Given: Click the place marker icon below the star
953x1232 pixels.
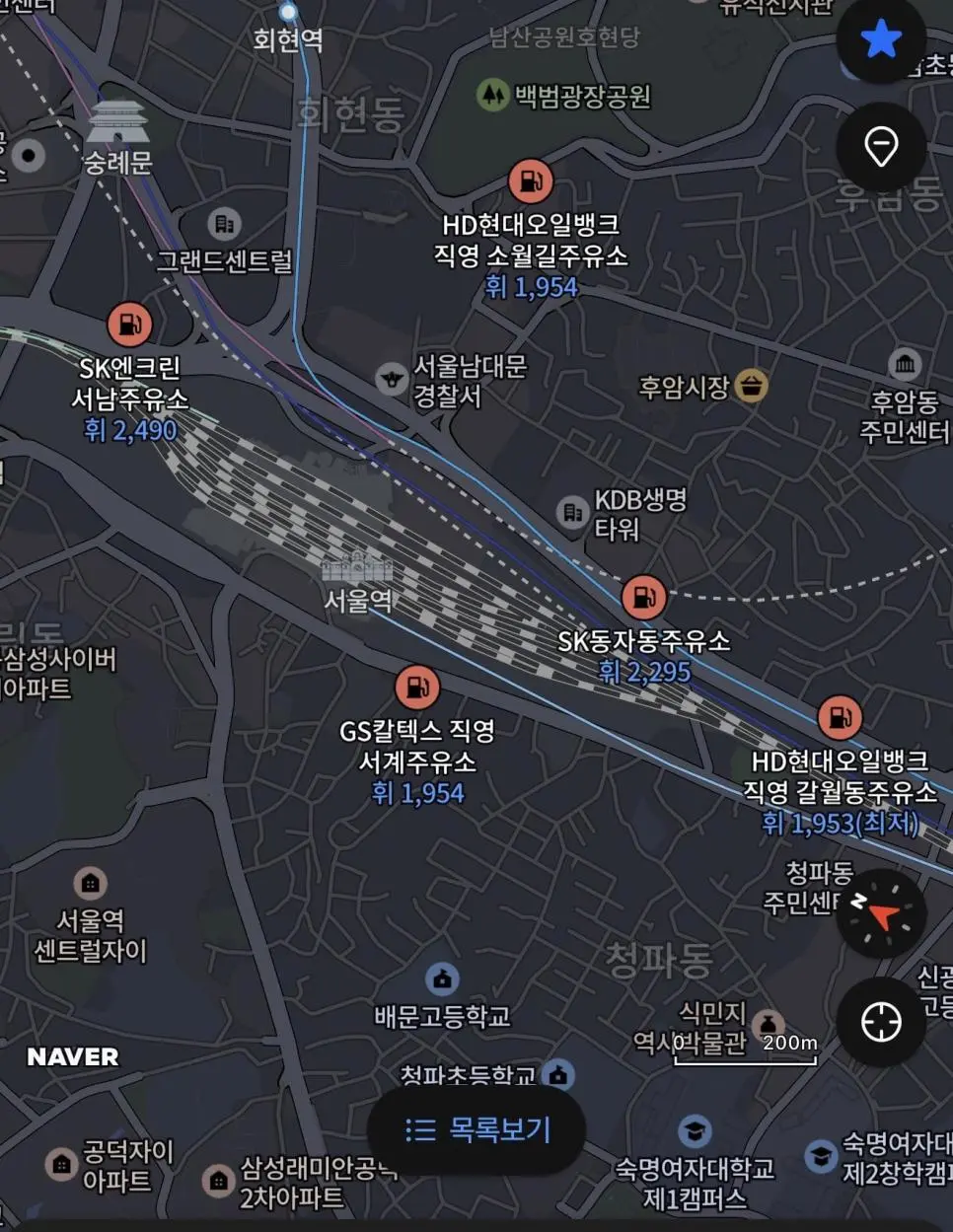Looking at the screenshot, I should point(879,148).
